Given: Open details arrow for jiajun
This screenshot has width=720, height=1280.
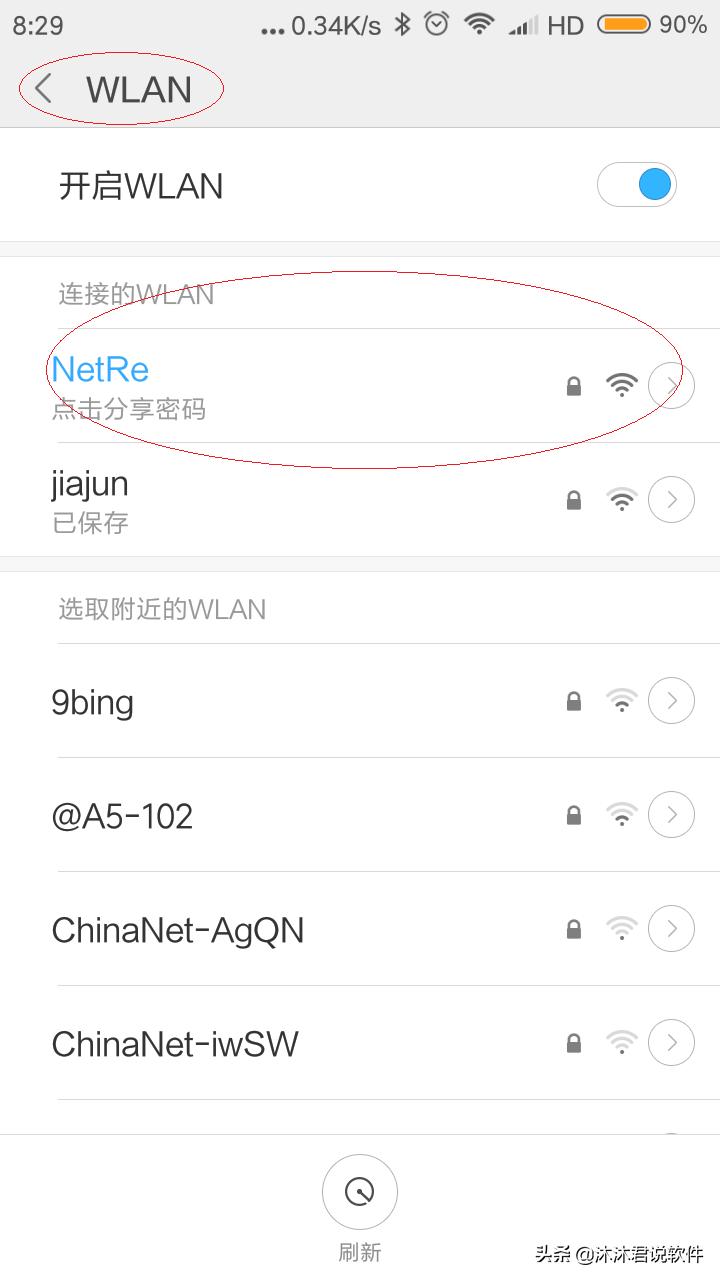Looking at the screenshot, I should point(671,499).
